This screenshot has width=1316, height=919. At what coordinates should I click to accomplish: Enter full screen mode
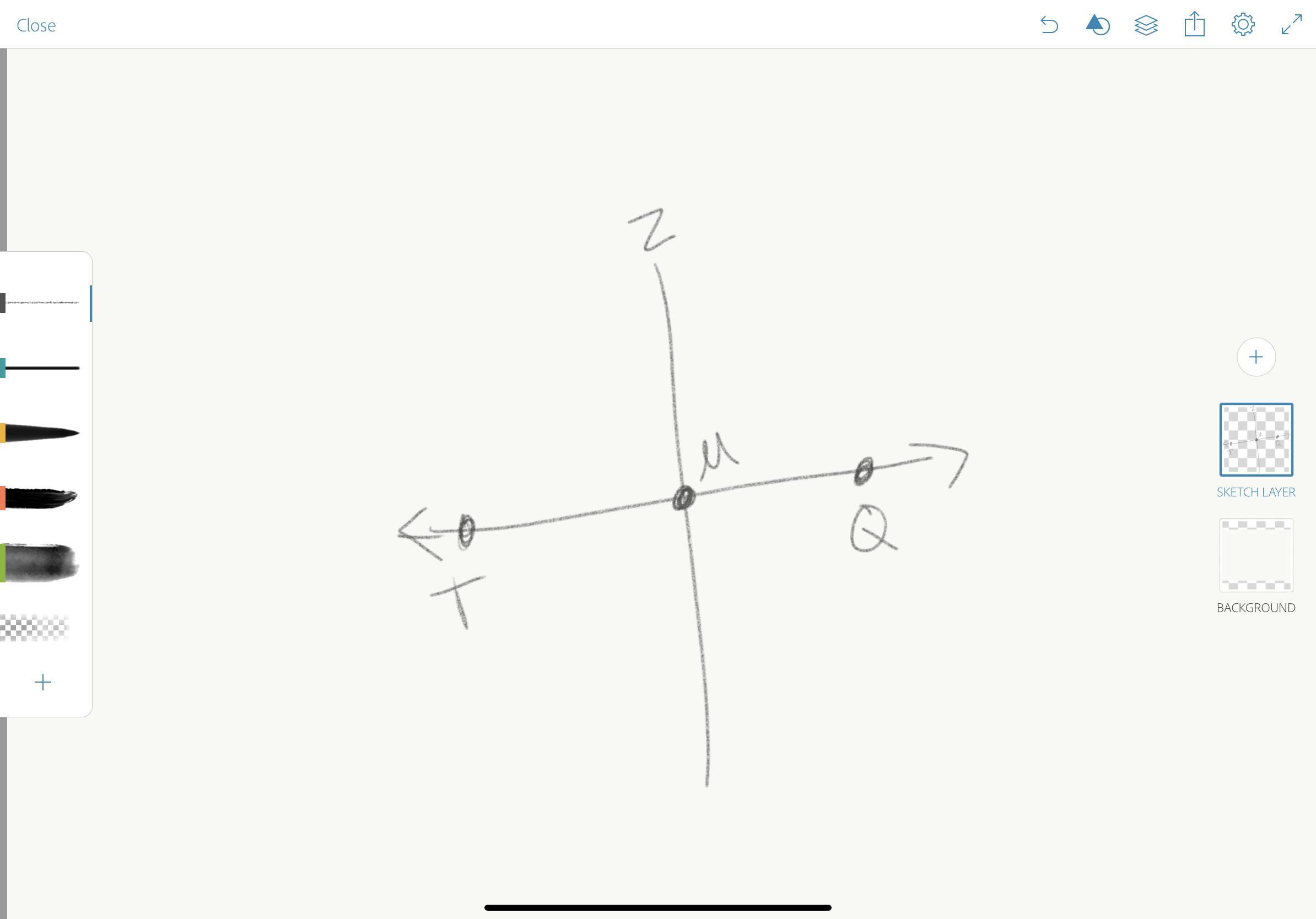click(1291, 25)
